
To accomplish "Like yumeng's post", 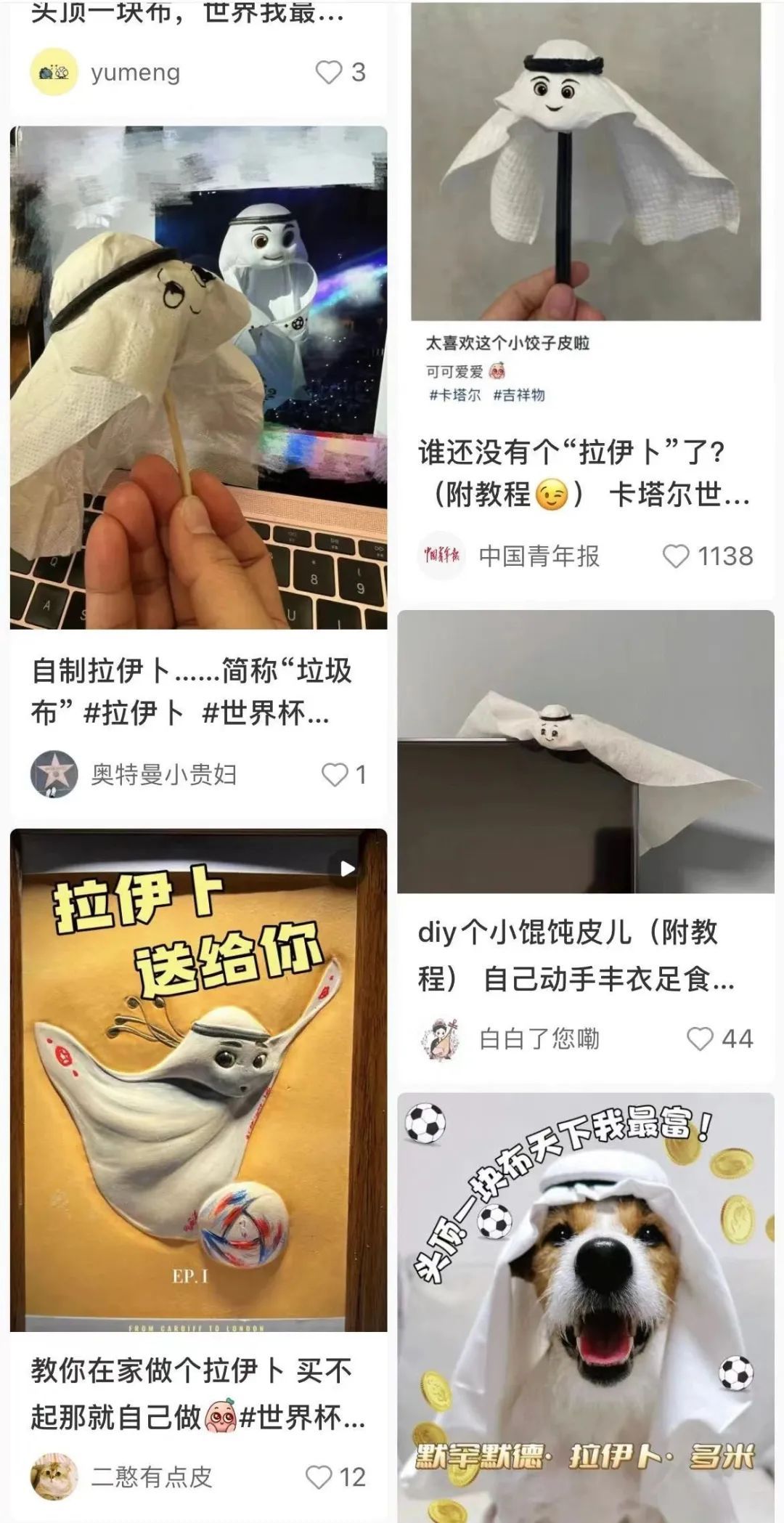I will tap(329, 73).
